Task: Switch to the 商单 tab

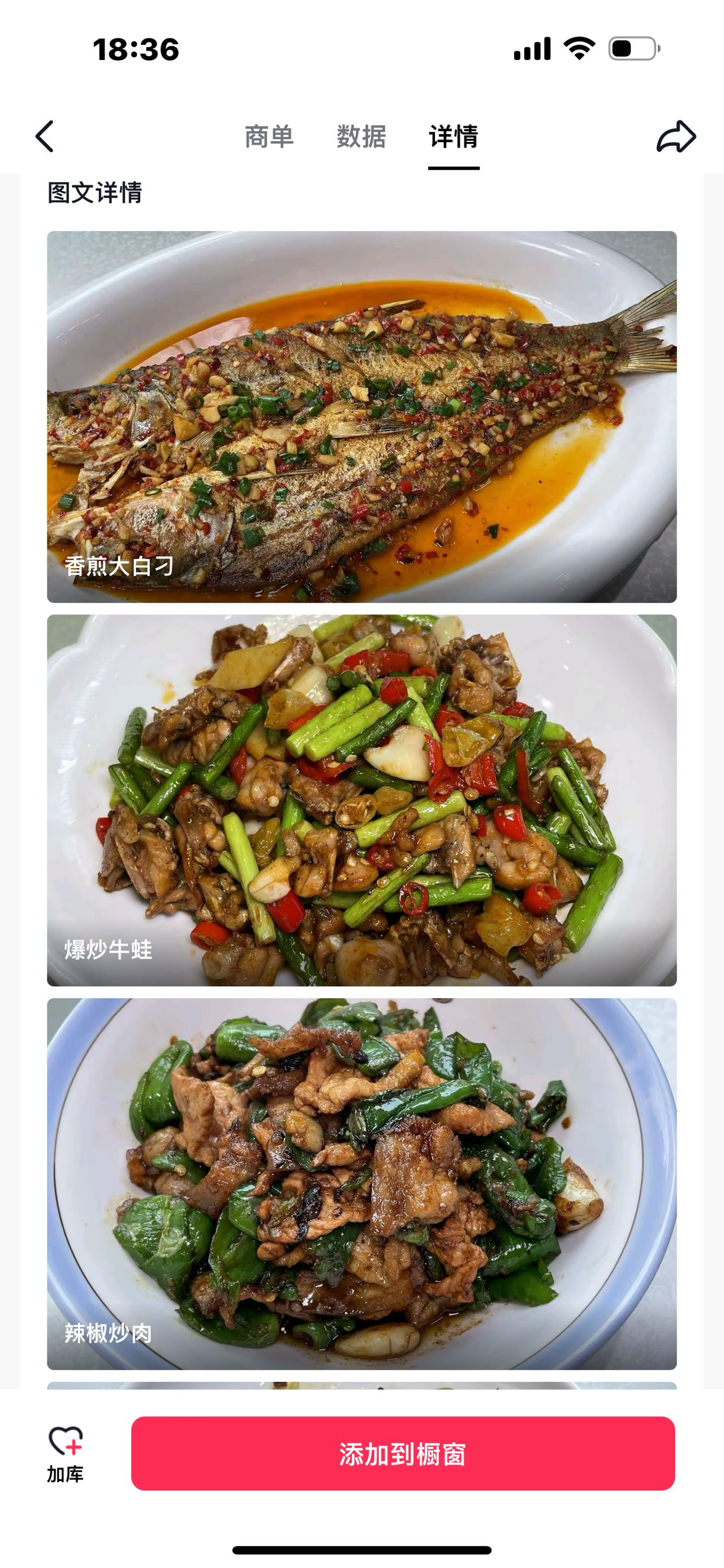Action: [269, 136]
